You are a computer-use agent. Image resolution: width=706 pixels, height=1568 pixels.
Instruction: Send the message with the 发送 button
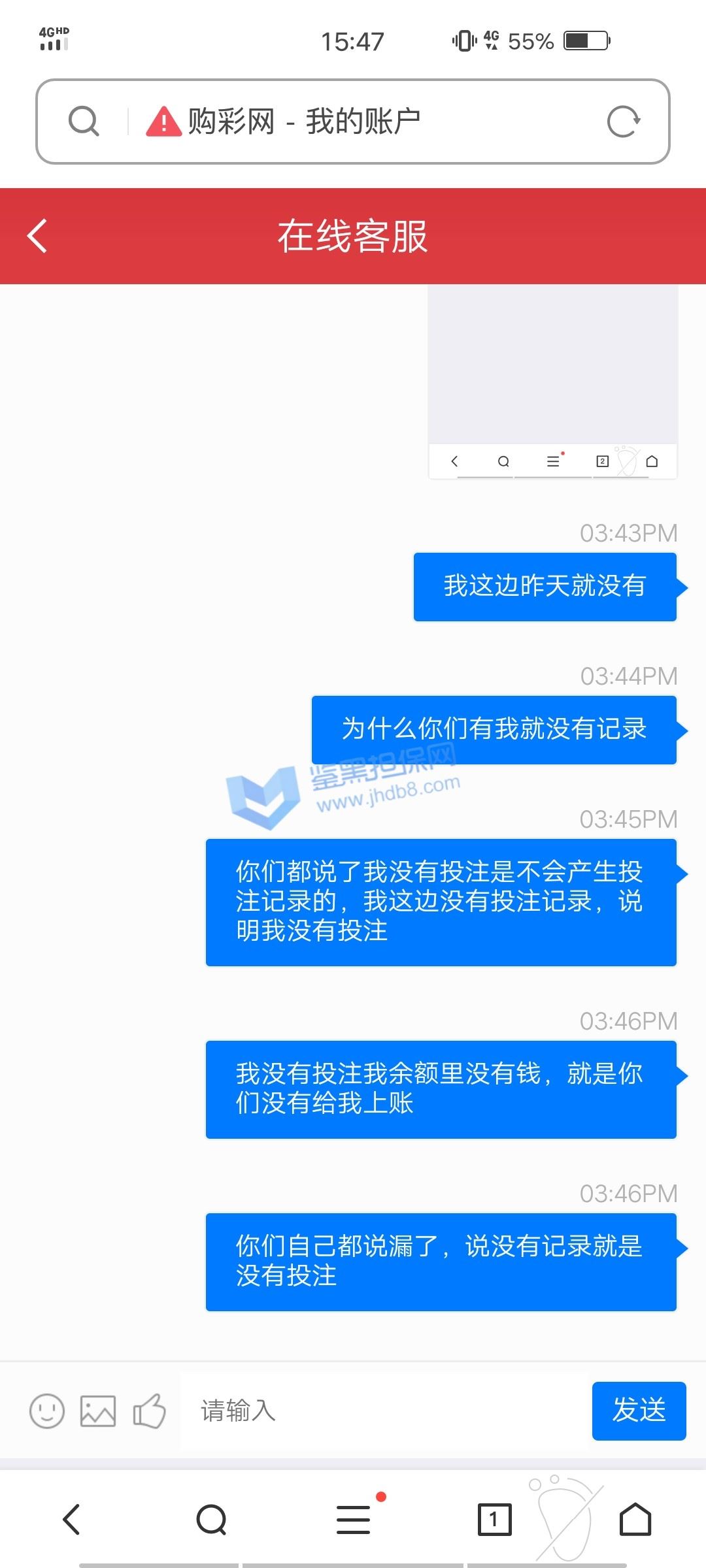639,1411
